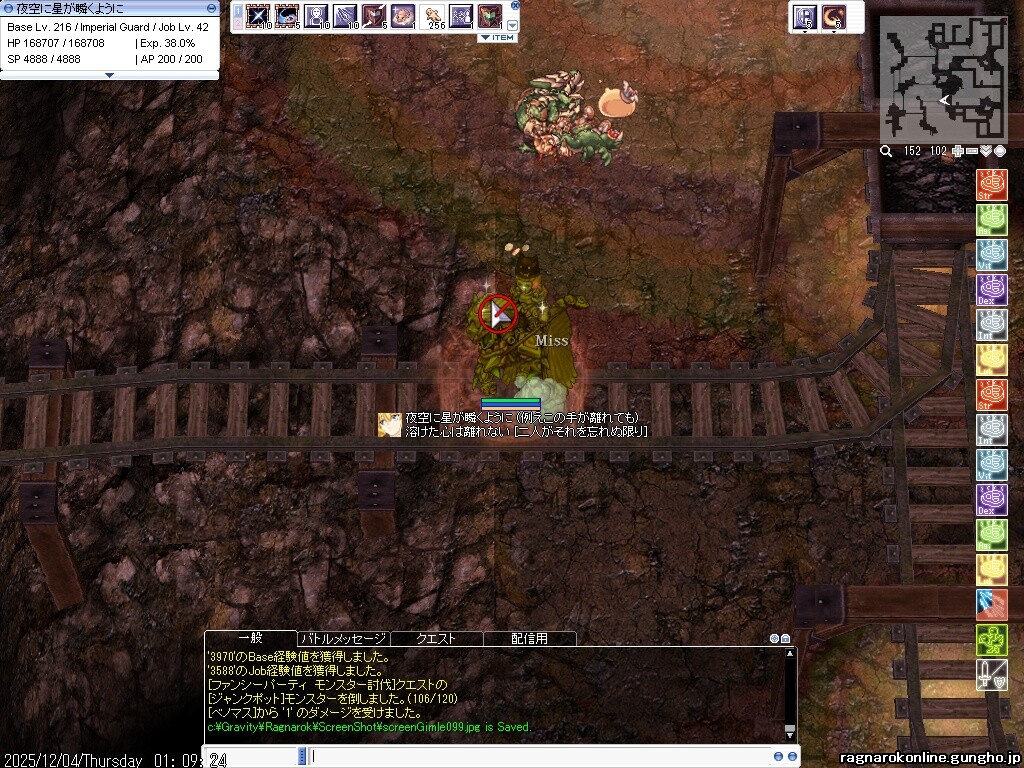Switch to the 配信用 chat tab

coord(529,638)
